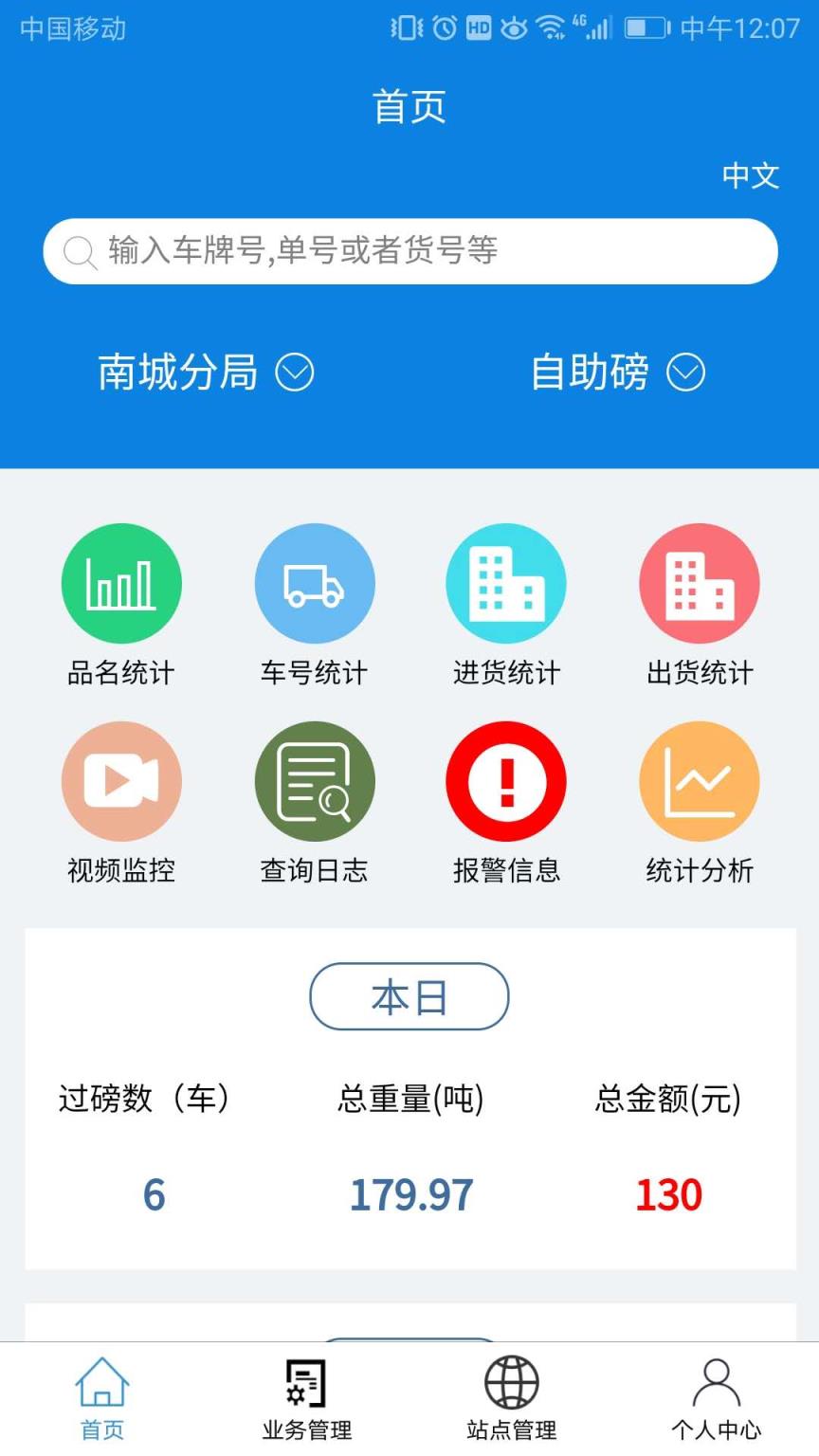
Task: Open 统计分析 analysis chart icon
Action: pos(700,780)
